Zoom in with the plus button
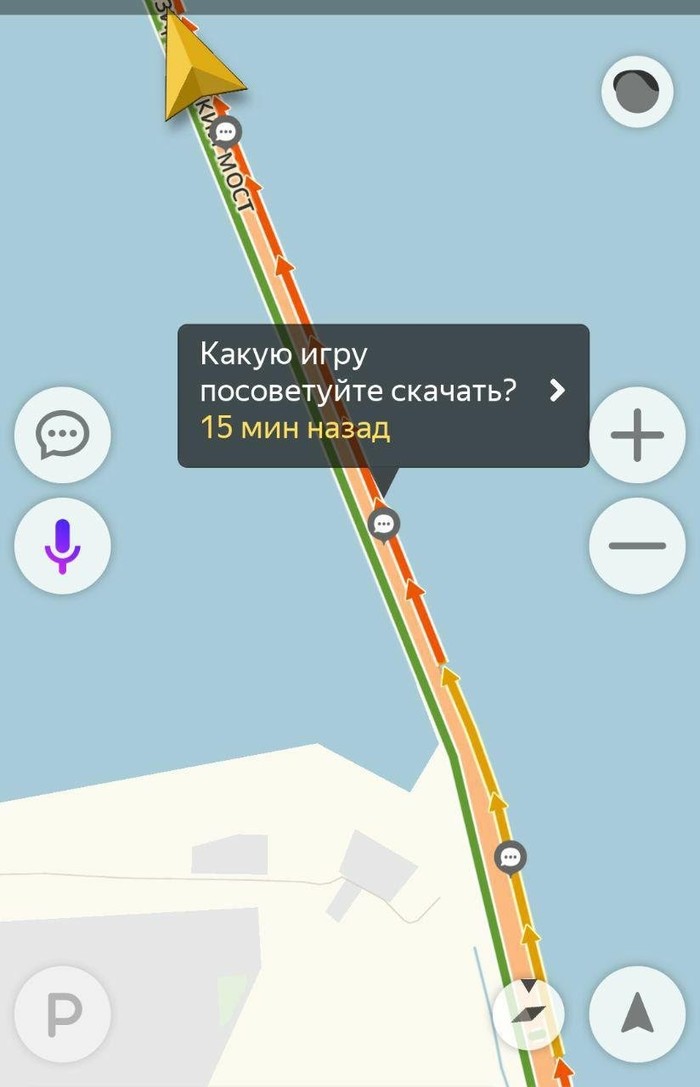This screenshot has height=1087, width=700. 637,436
